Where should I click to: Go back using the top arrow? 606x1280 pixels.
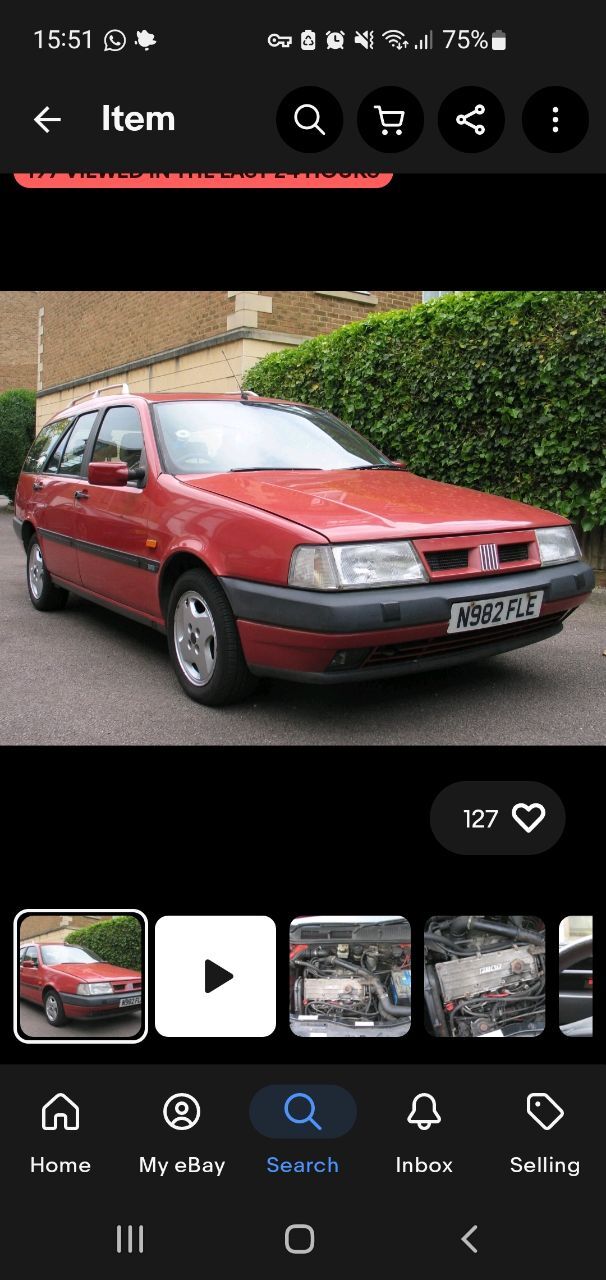click(47, 120)
